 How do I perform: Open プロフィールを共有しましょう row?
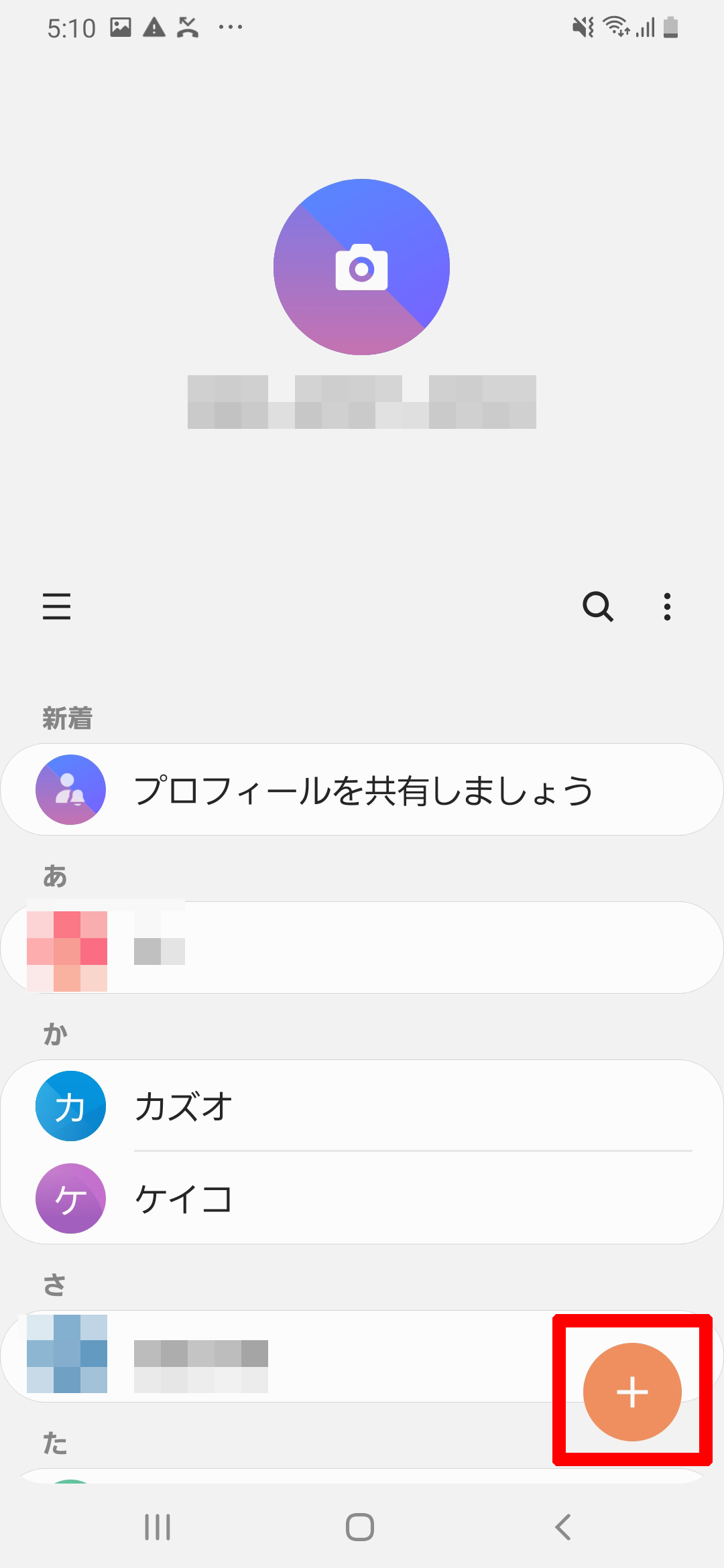[x=362, y=789]
